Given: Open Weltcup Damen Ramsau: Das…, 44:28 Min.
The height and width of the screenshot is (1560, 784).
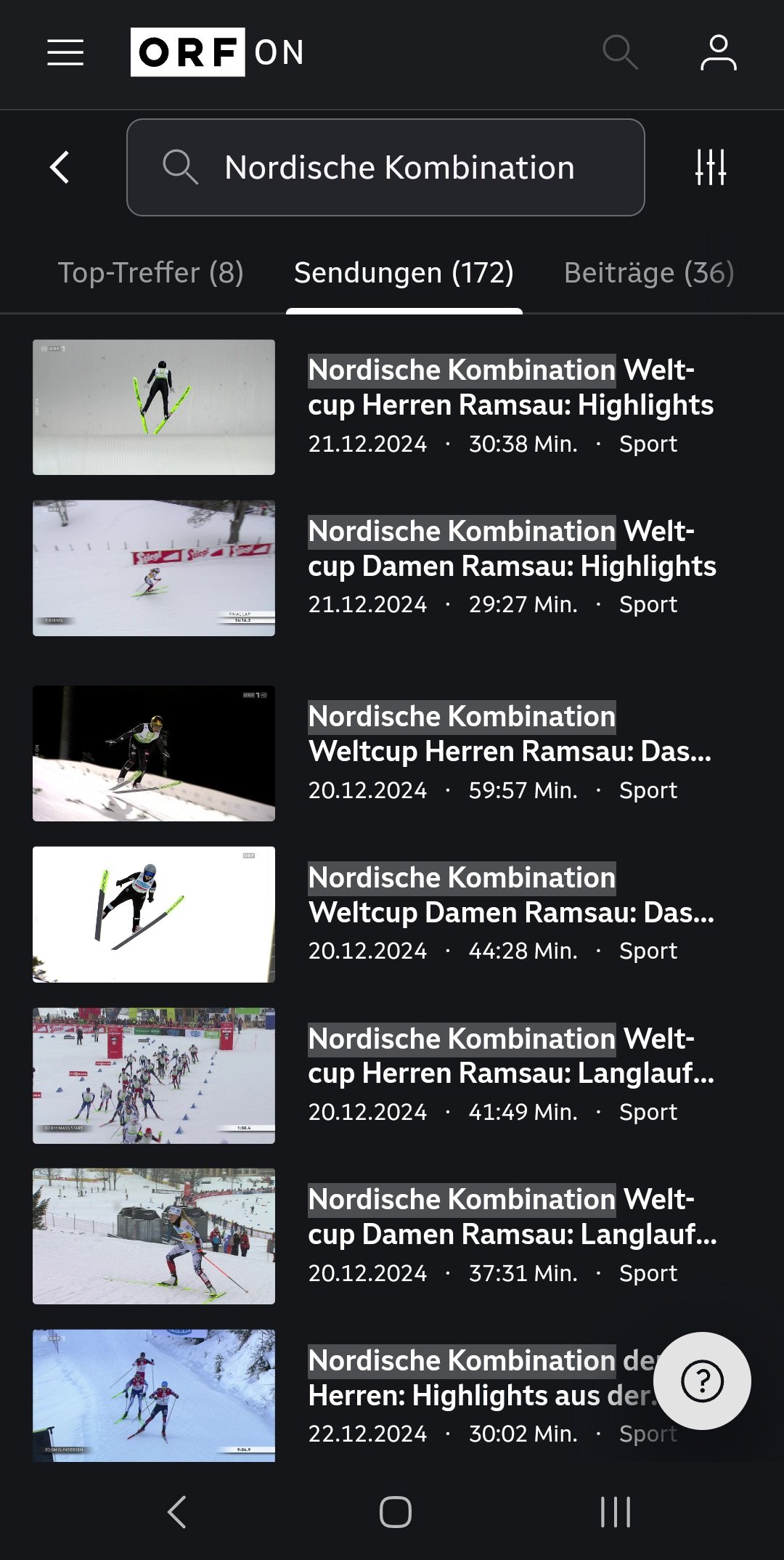Looking at the screenshot, I should click(392, 914).
